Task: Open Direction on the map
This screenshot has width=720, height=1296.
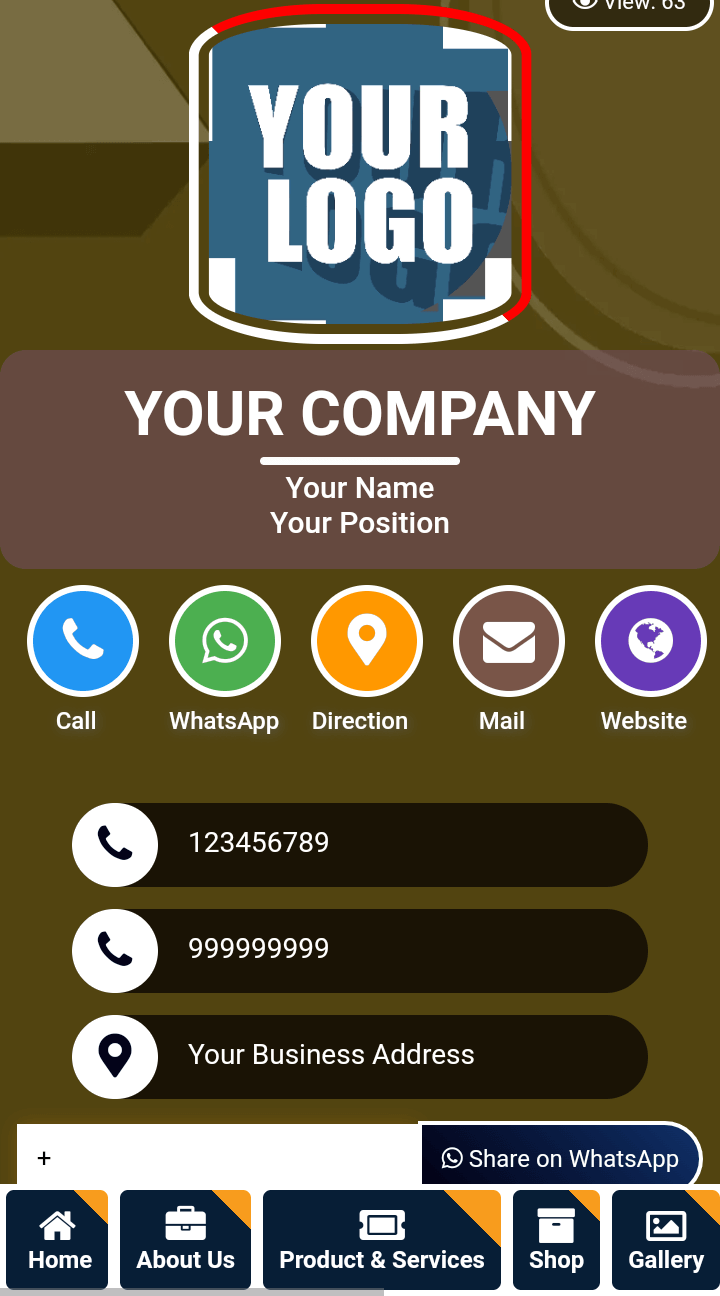Action: (367, 641)
